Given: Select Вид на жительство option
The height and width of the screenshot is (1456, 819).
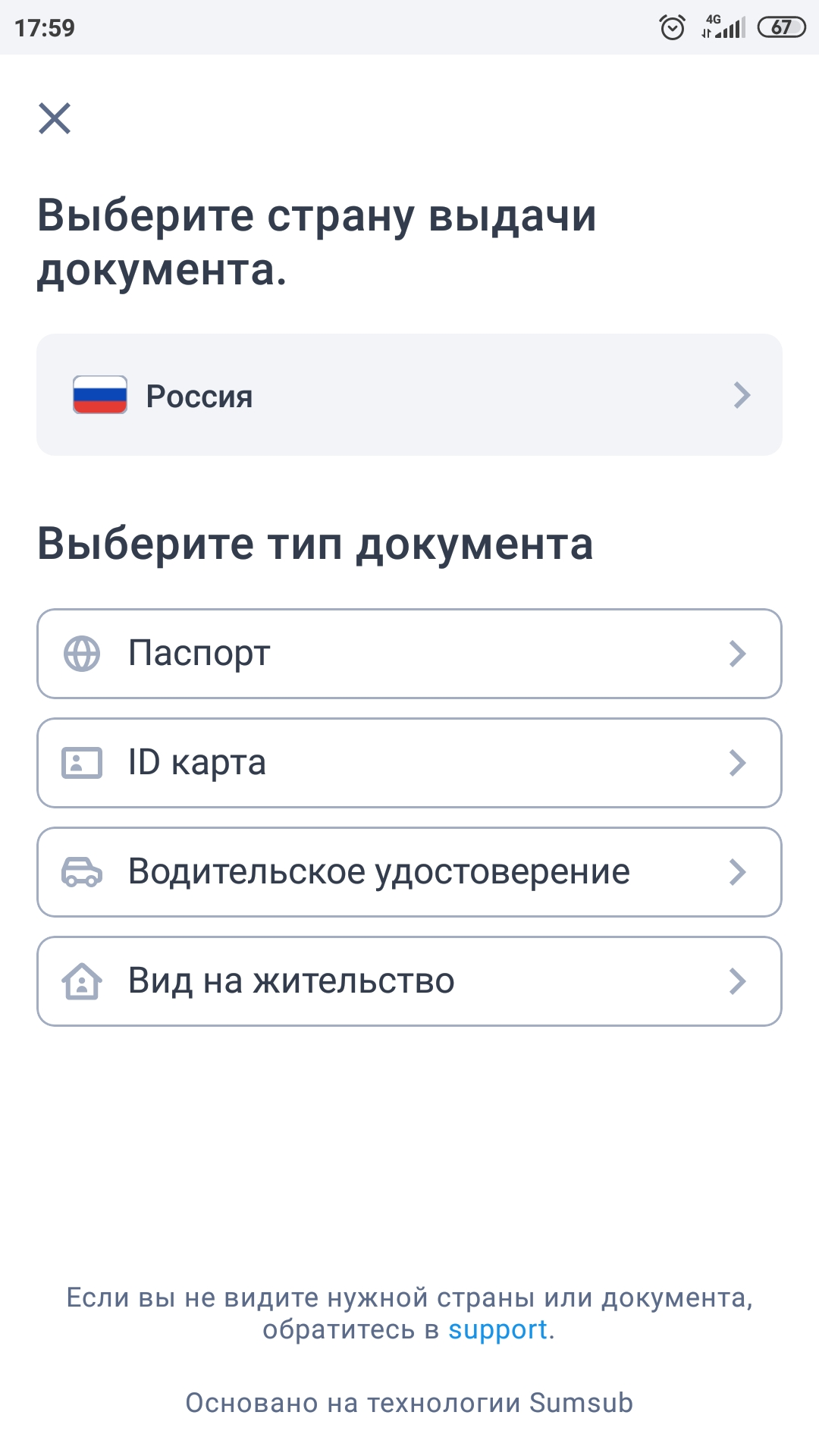Looking at the screenshot, I should [409, 981].
